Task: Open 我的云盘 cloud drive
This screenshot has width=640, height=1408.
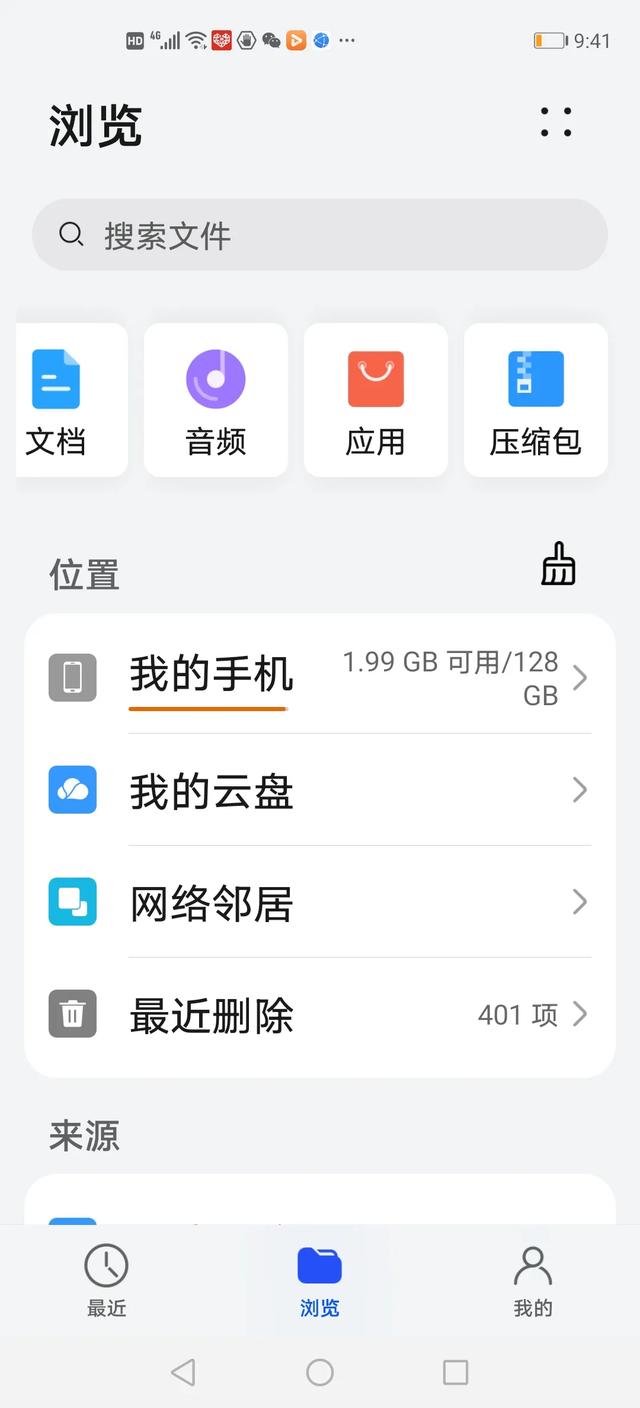Action: (x=320, y=790)
